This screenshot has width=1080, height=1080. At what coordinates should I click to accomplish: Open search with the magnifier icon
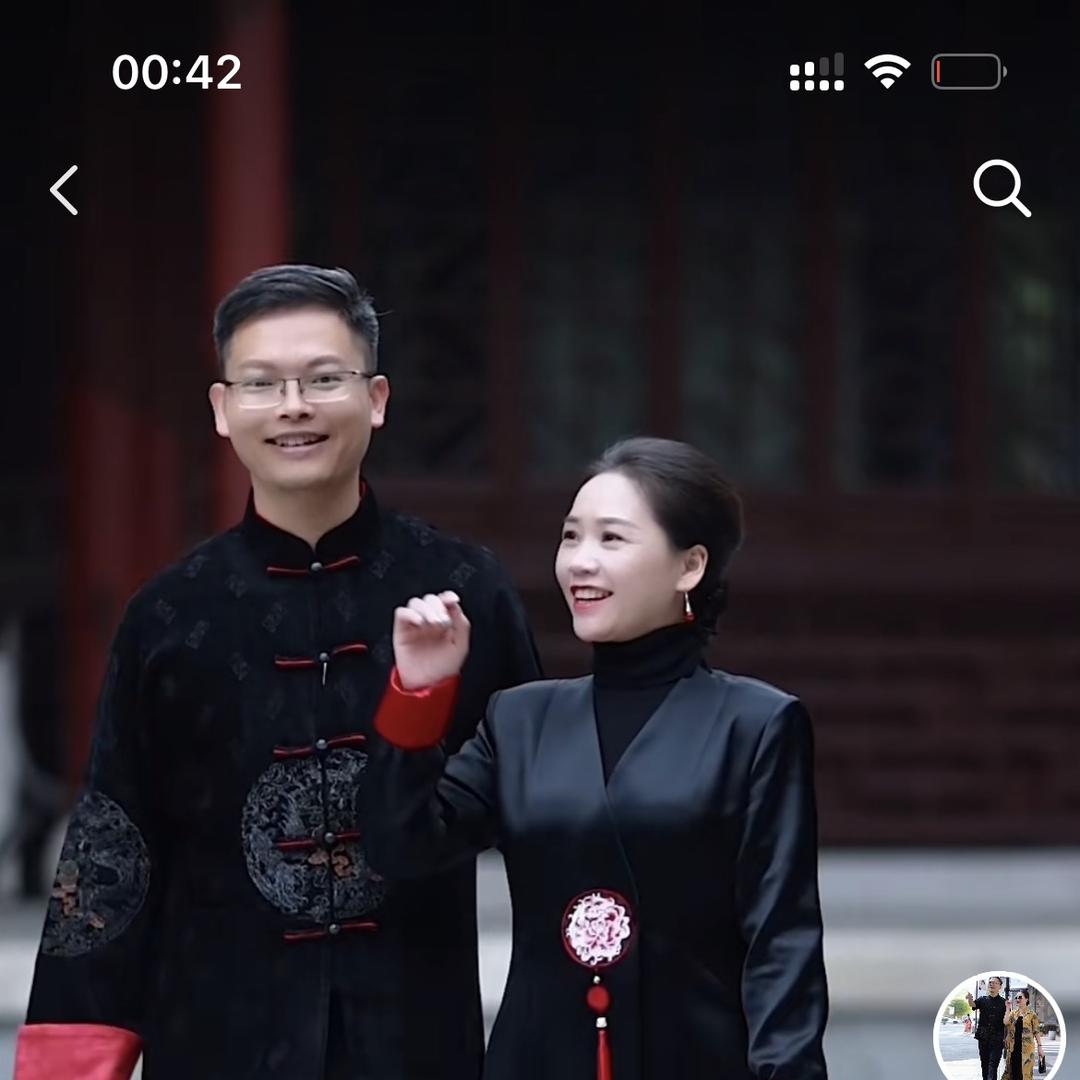click(1000, 187)
